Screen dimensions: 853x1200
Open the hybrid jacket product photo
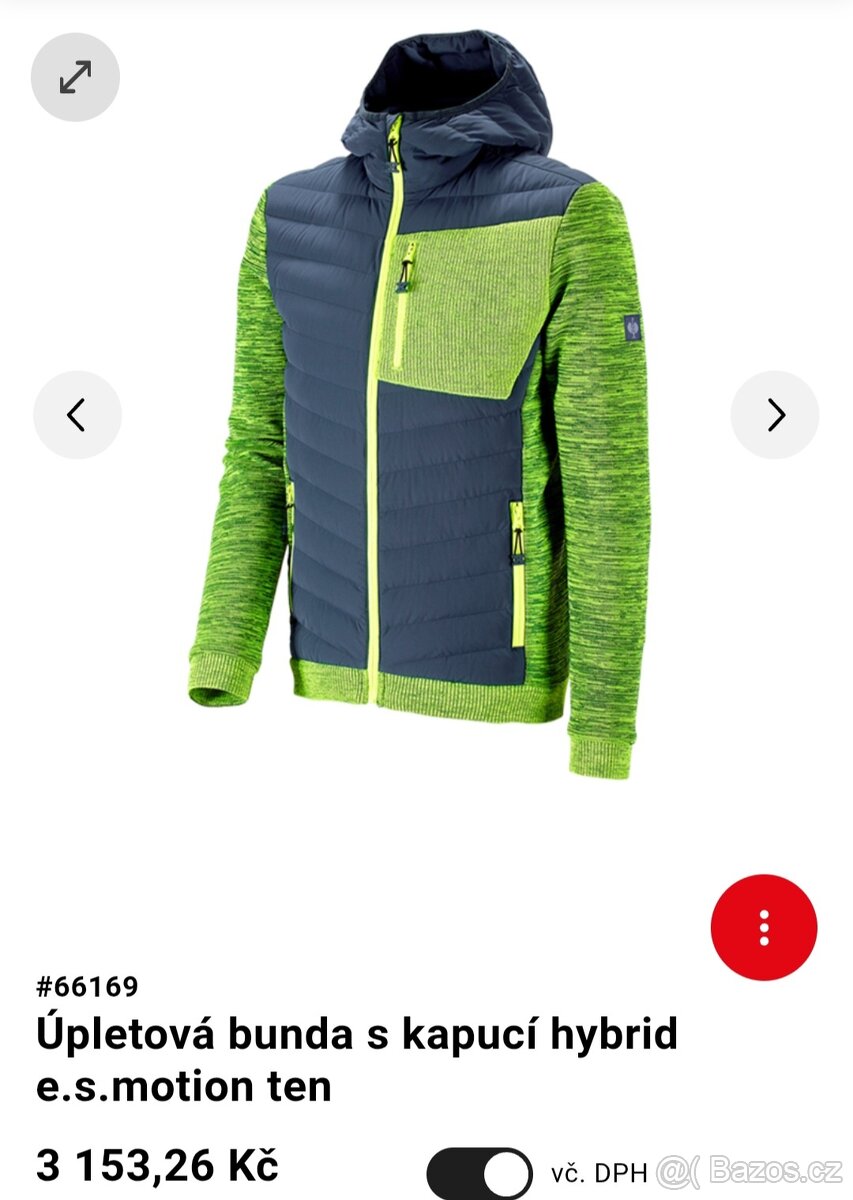coord(420,400)
